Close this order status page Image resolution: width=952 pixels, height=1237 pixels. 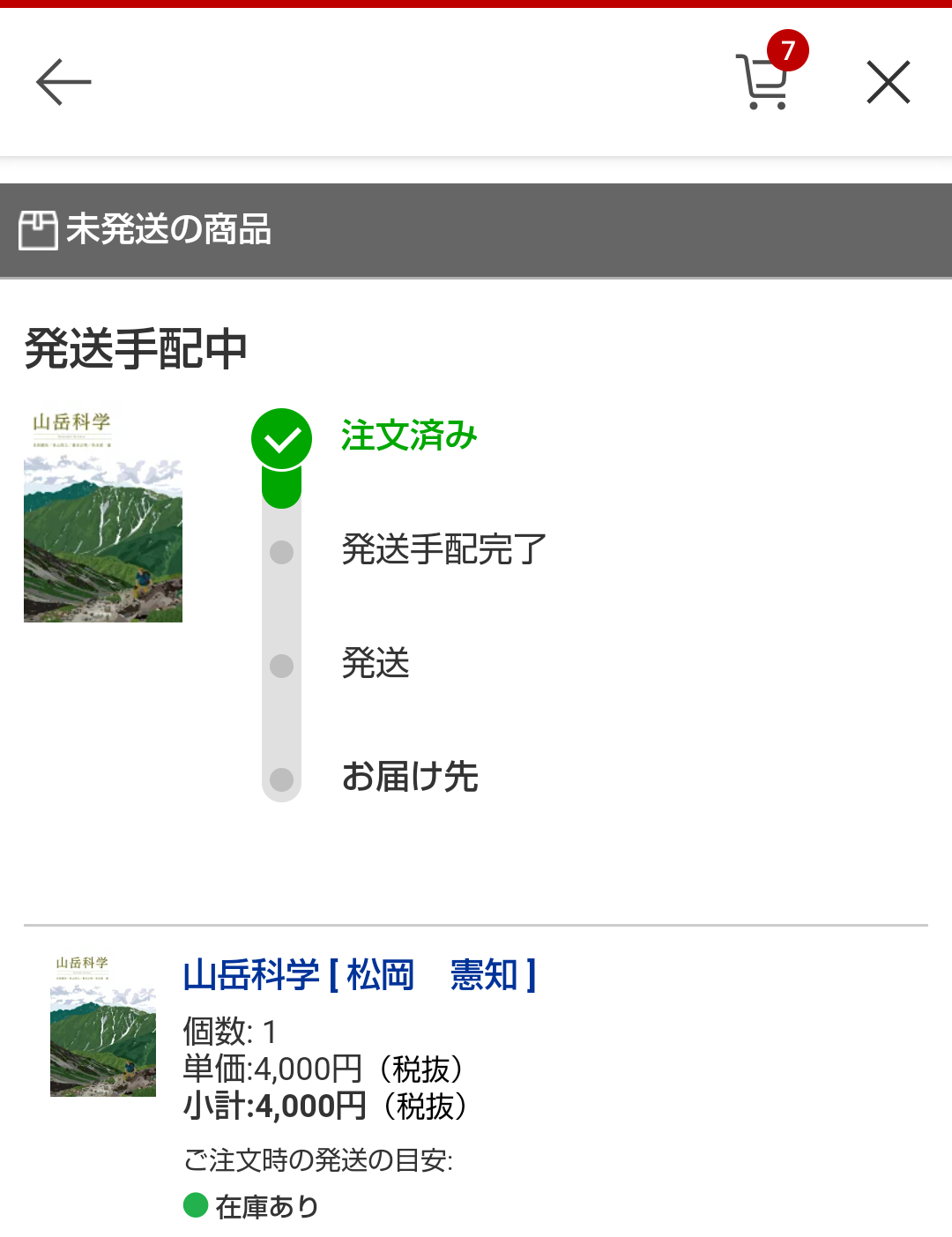[x=888, y=82]
